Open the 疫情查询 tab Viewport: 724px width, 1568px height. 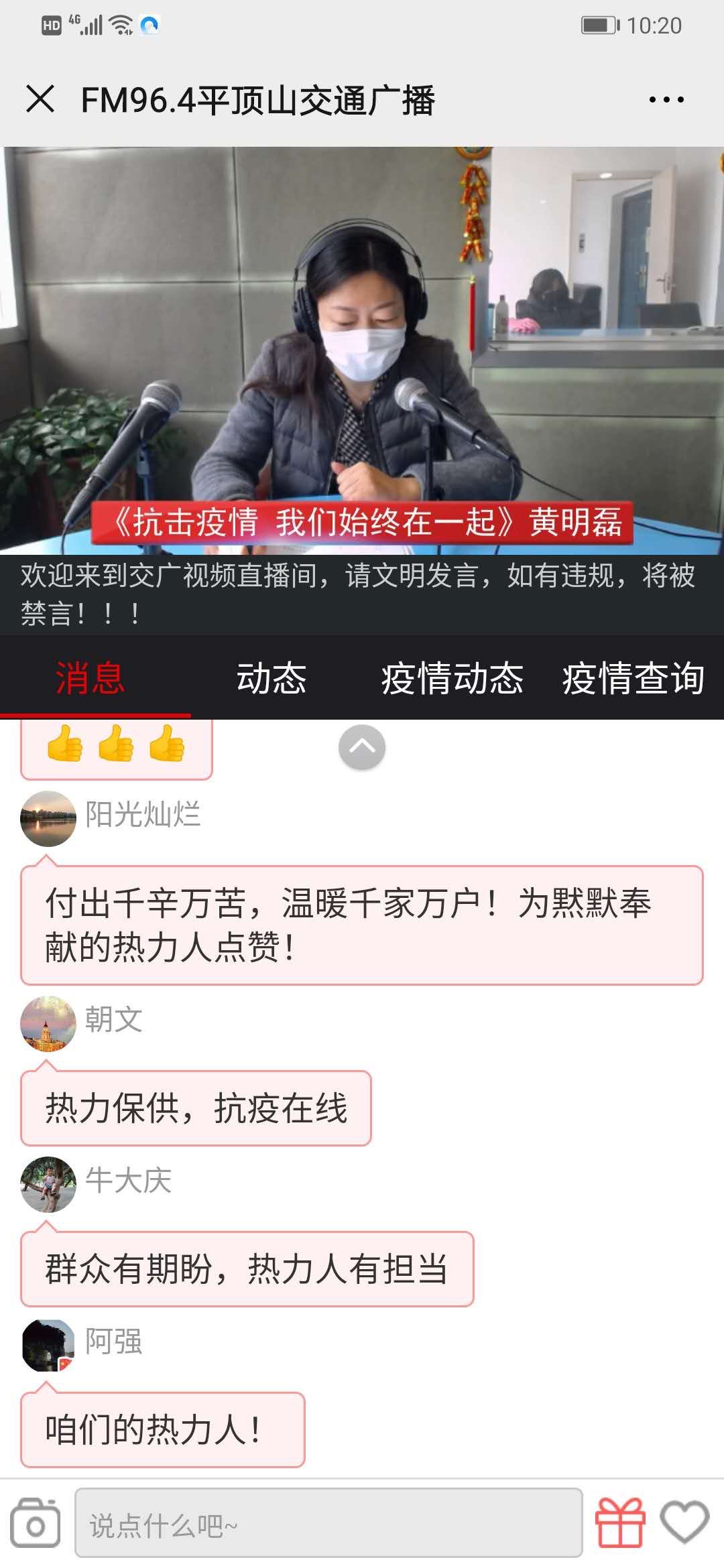(x=633, y=677)
